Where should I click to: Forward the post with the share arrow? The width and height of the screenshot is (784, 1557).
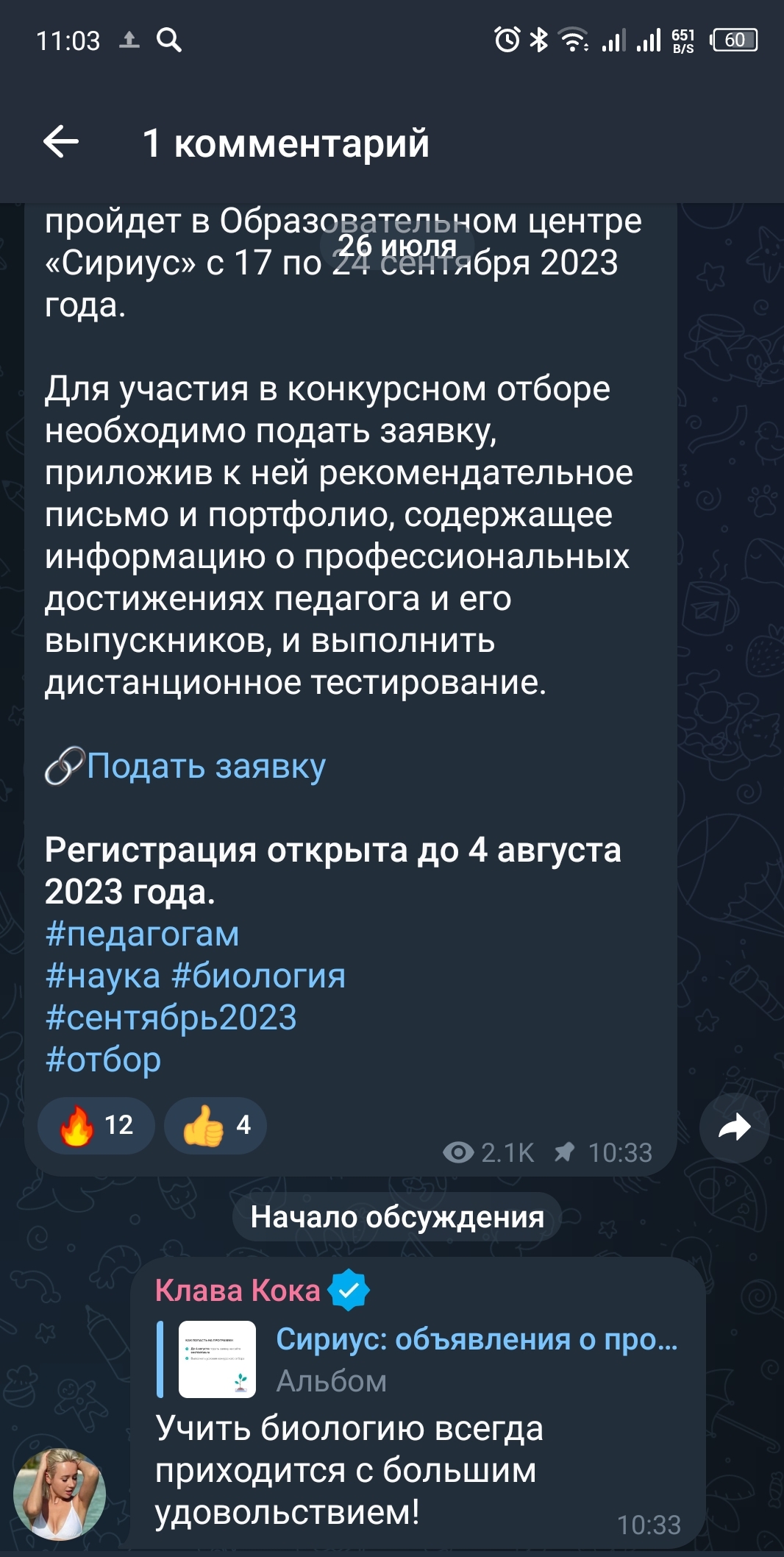733,1127
